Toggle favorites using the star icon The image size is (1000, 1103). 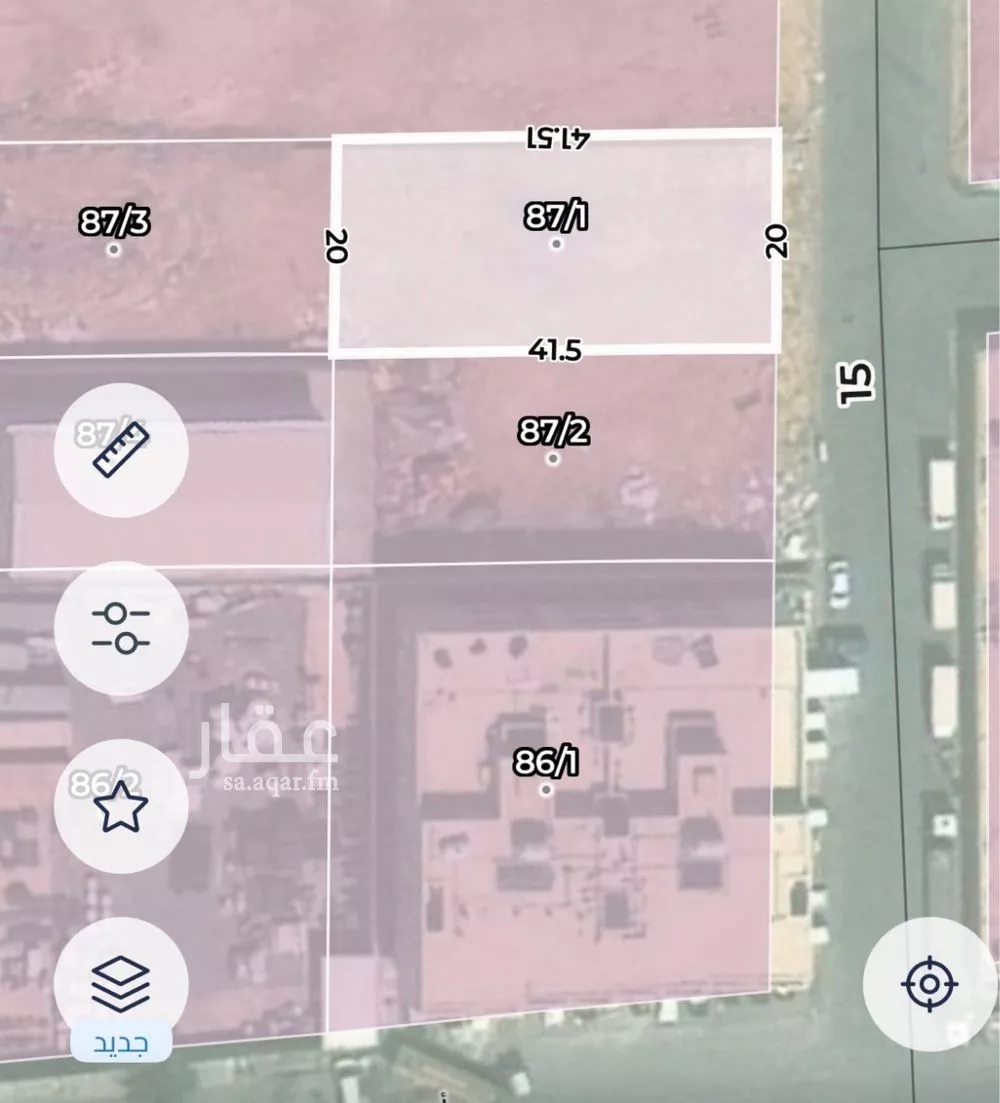coord(120,806)
